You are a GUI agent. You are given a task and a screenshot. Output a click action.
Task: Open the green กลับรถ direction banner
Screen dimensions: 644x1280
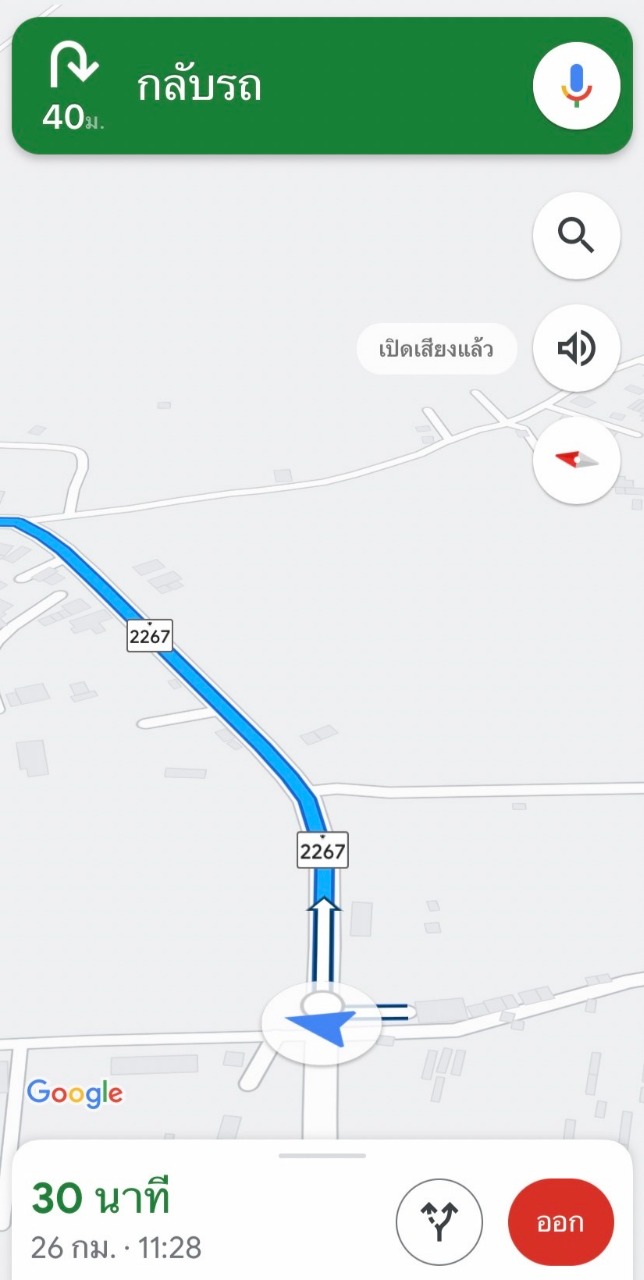click(x=322, y=86)
